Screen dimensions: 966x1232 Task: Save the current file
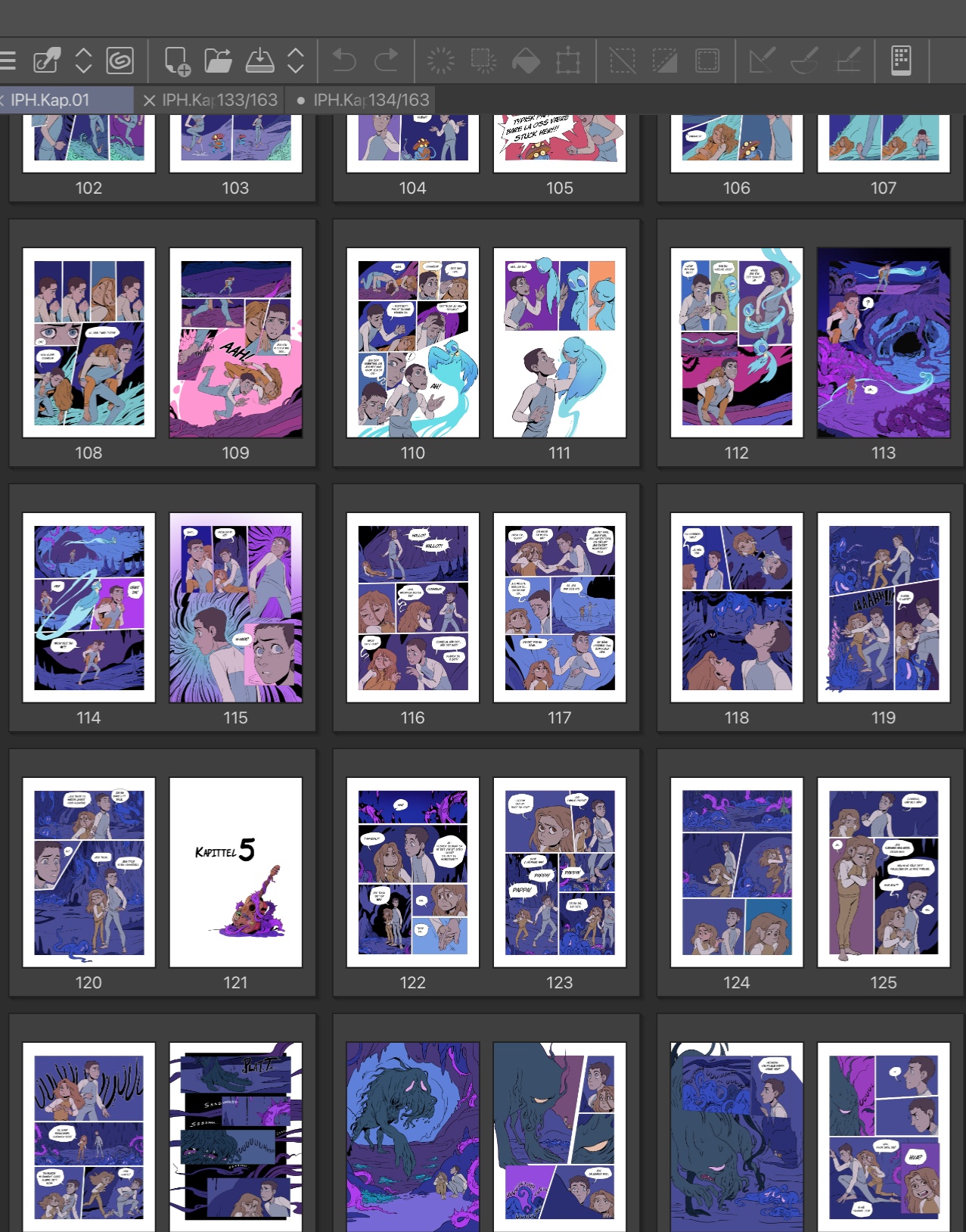[x=259, y=61]
